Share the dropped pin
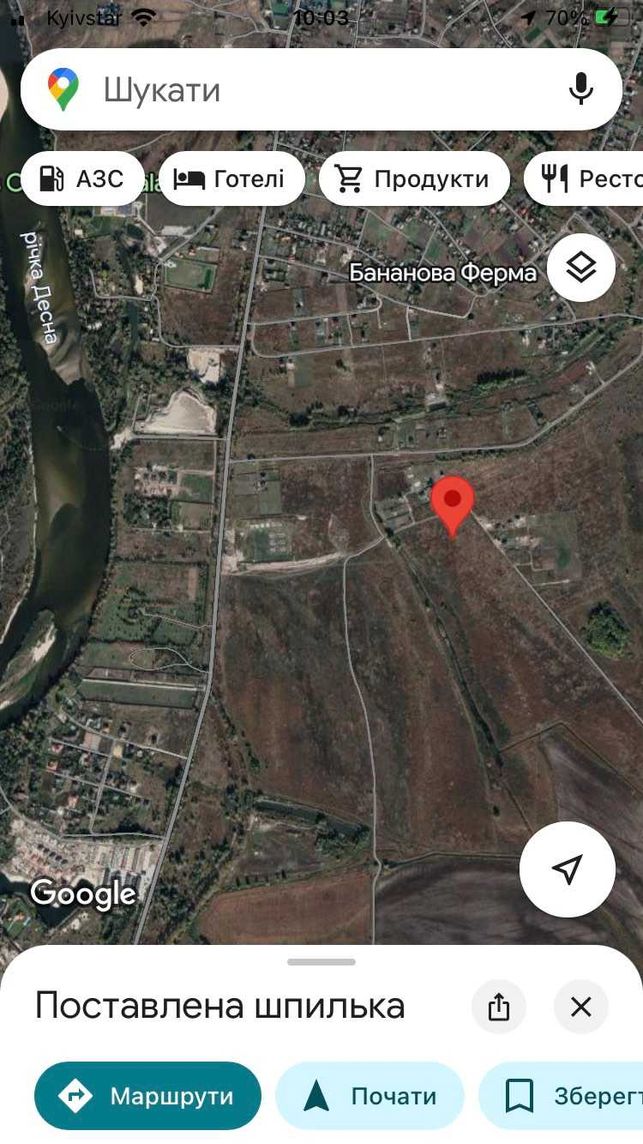The height and width of the screenshot is (1144, 643). [498, 1008]
